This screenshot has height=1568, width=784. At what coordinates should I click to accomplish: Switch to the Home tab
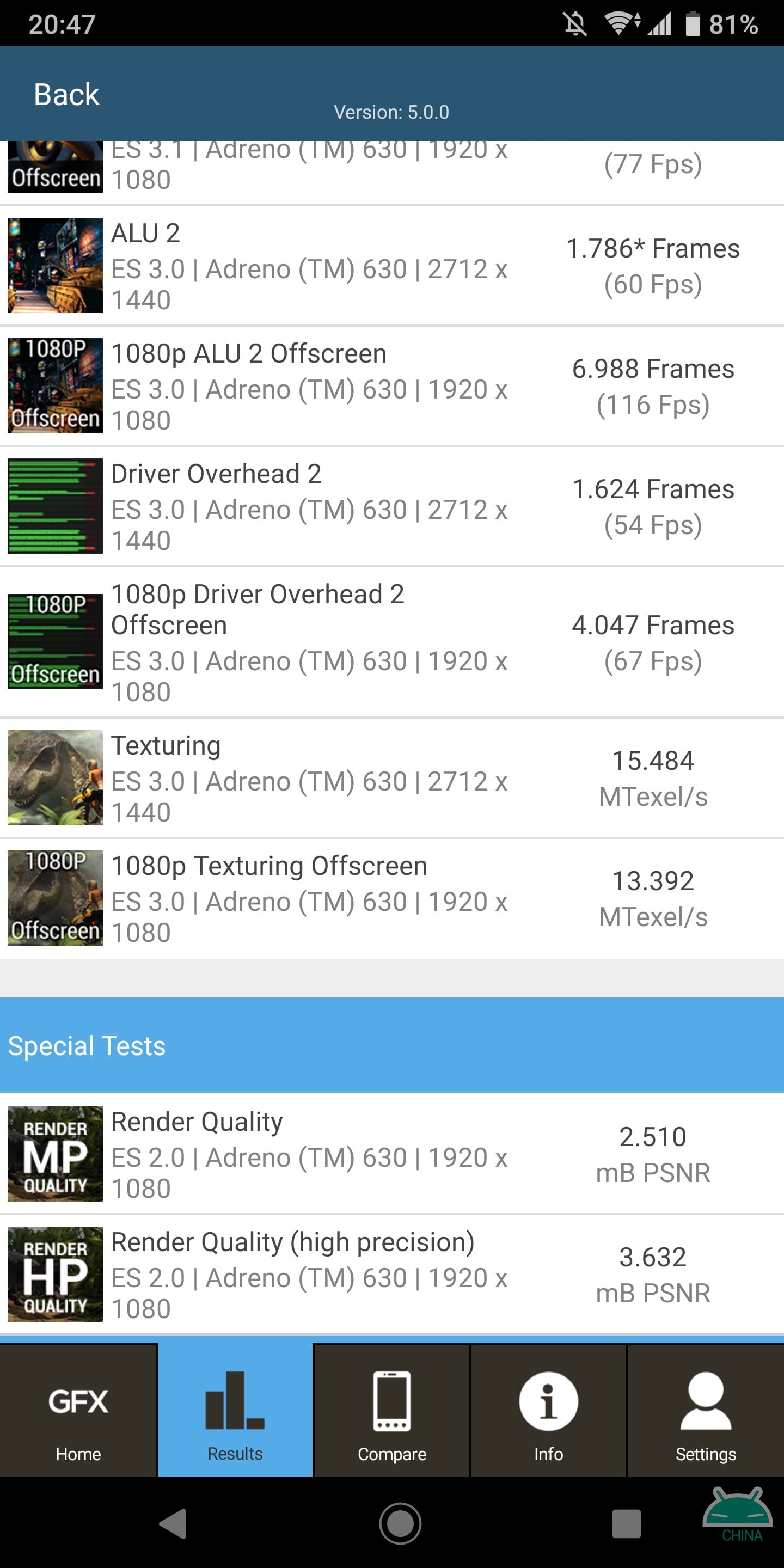point(78,1410)
